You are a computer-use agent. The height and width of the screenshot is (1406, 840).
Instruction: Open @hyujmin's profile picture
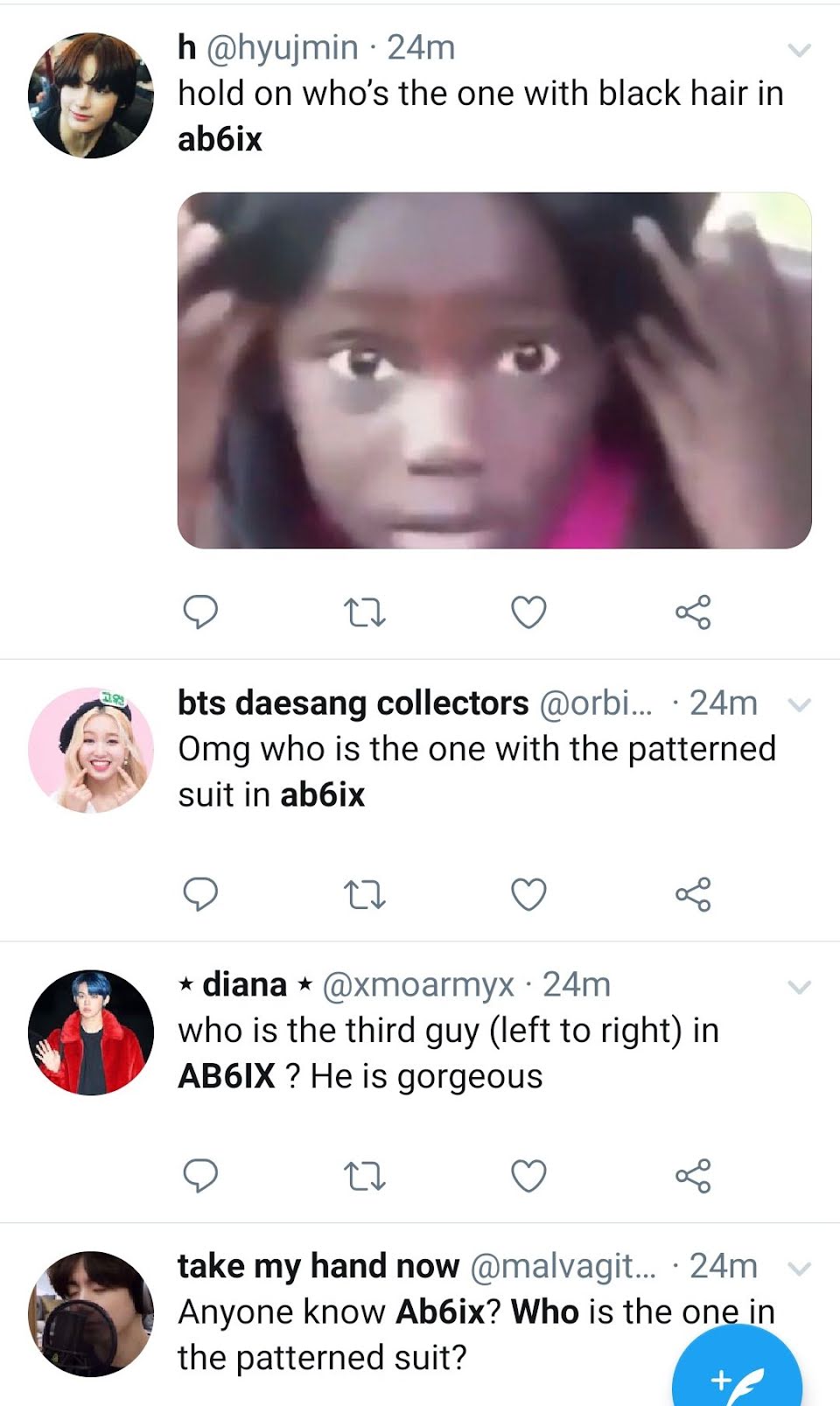(91, 95)
